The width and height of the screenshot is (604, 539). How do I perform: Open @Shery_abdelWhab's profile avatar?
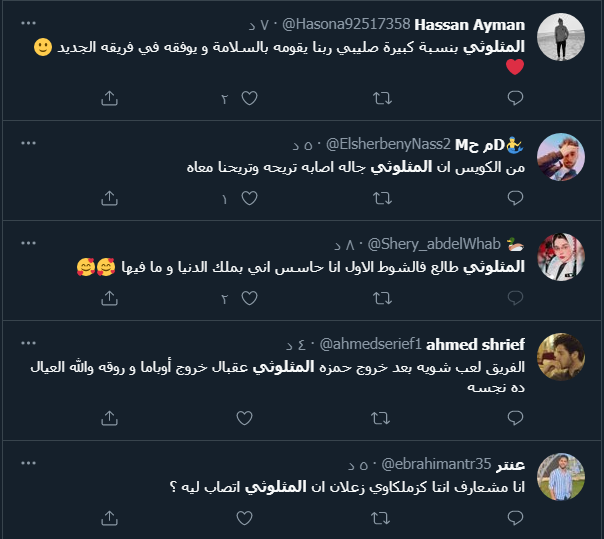(x=560, y=258)
